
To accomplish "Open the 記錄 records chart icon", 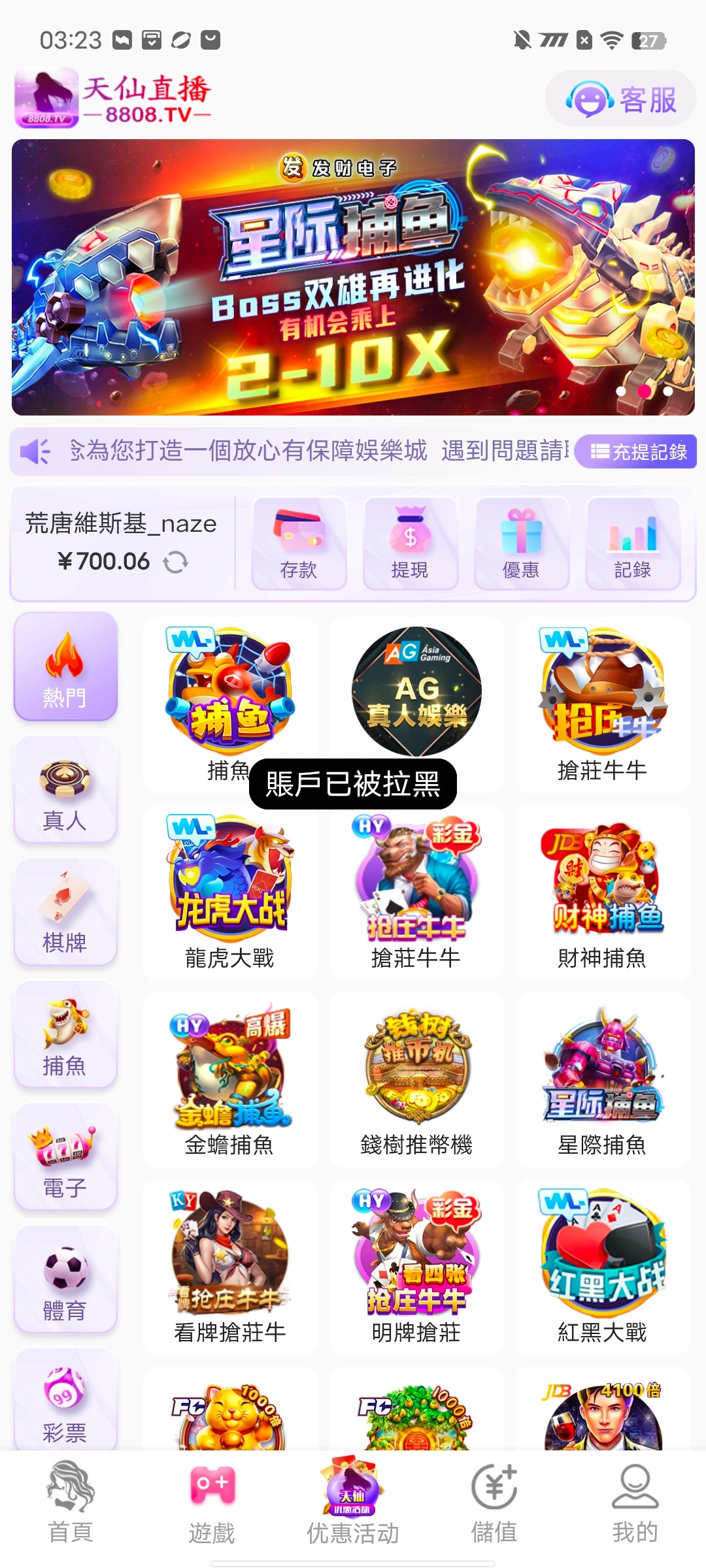I will tap(632, 544).
